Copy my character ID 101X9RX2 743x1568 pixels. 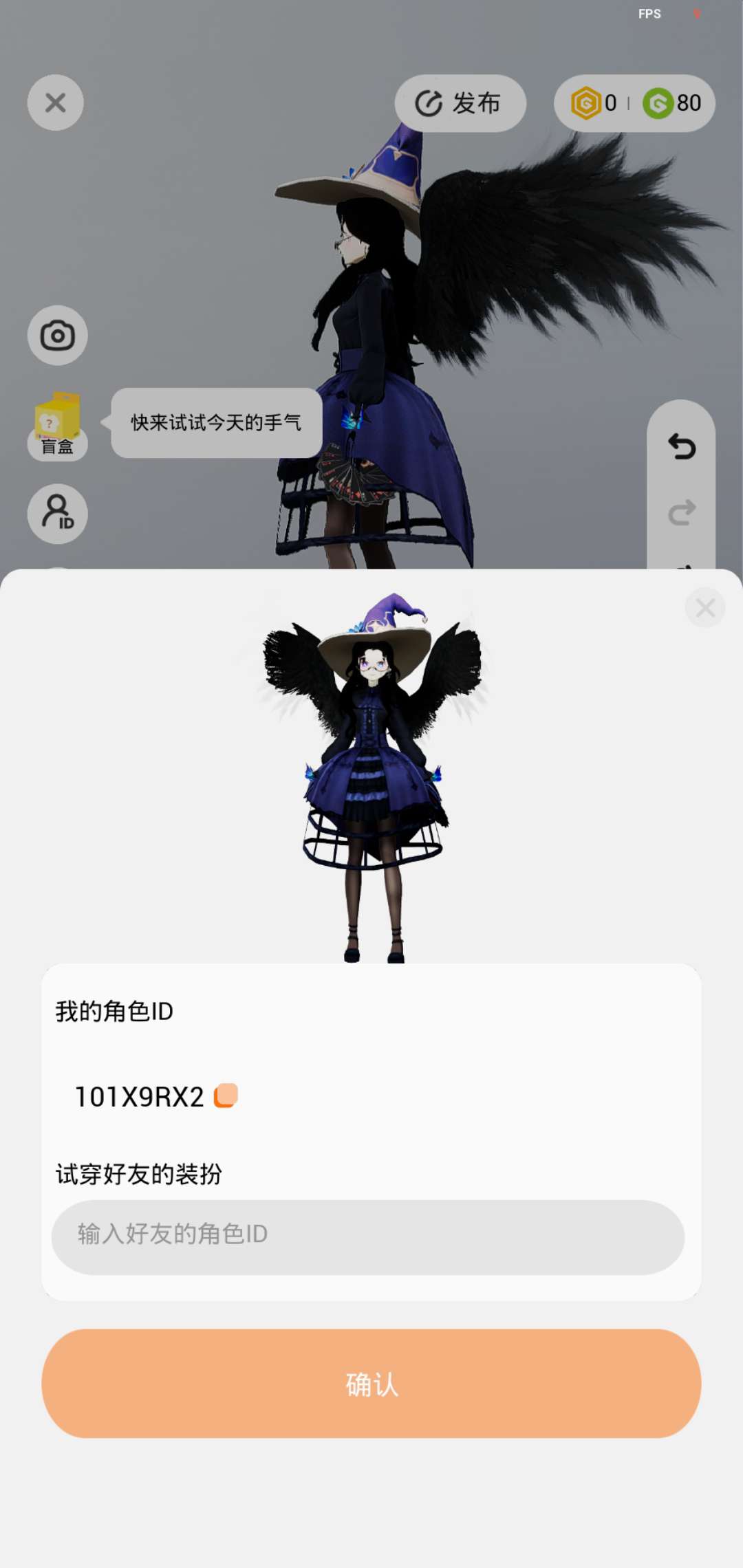pos(226,1096)
